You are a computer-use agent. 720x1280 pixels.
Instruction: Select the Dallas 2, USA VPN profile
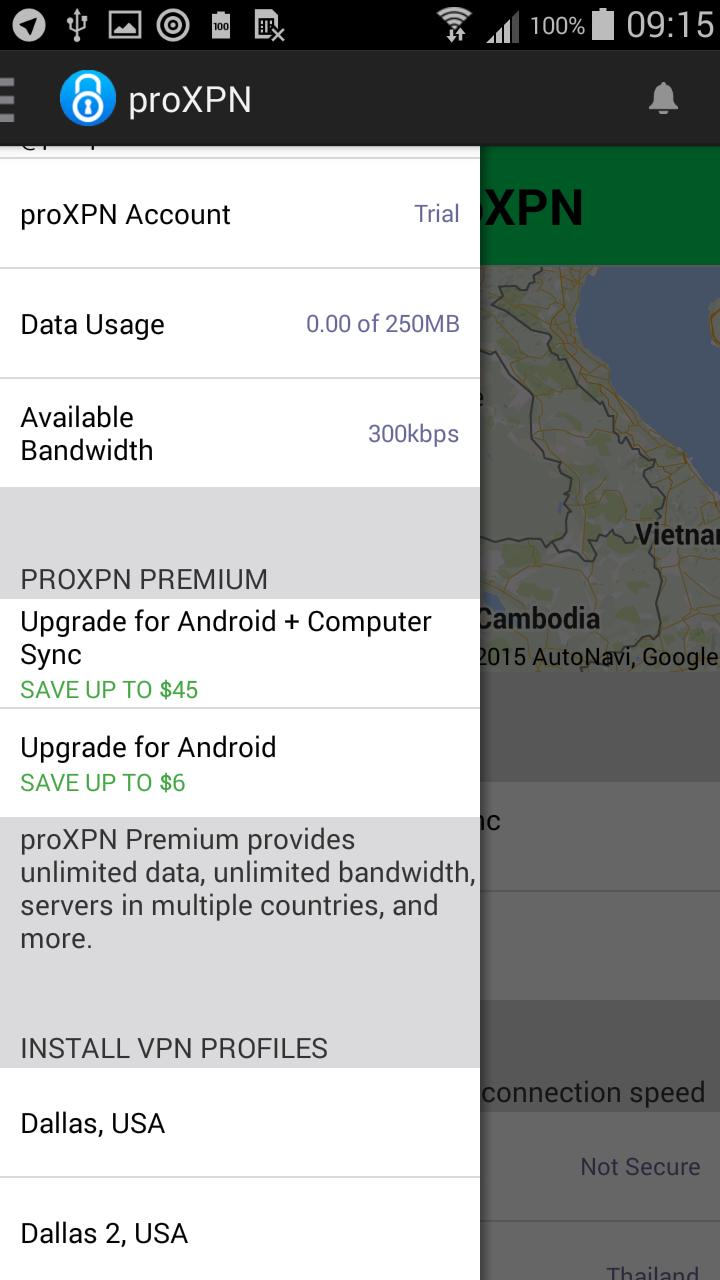click(x=240, y=1233)
